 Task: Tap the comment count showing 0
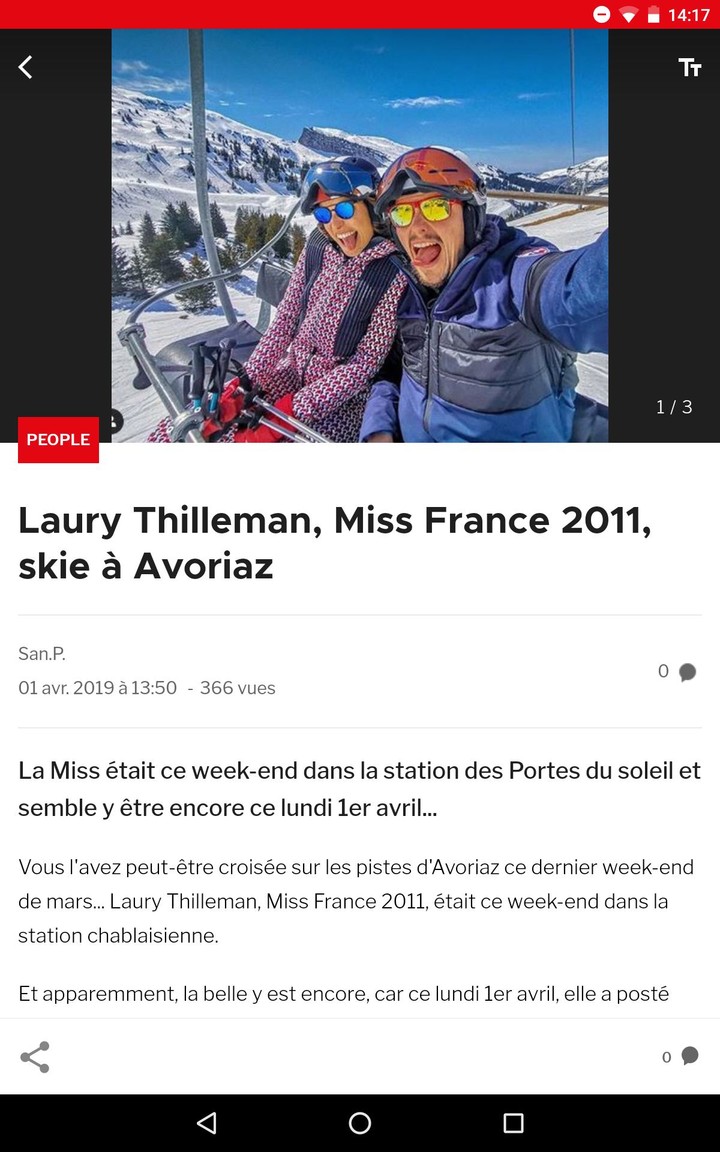tap(663, 671)
